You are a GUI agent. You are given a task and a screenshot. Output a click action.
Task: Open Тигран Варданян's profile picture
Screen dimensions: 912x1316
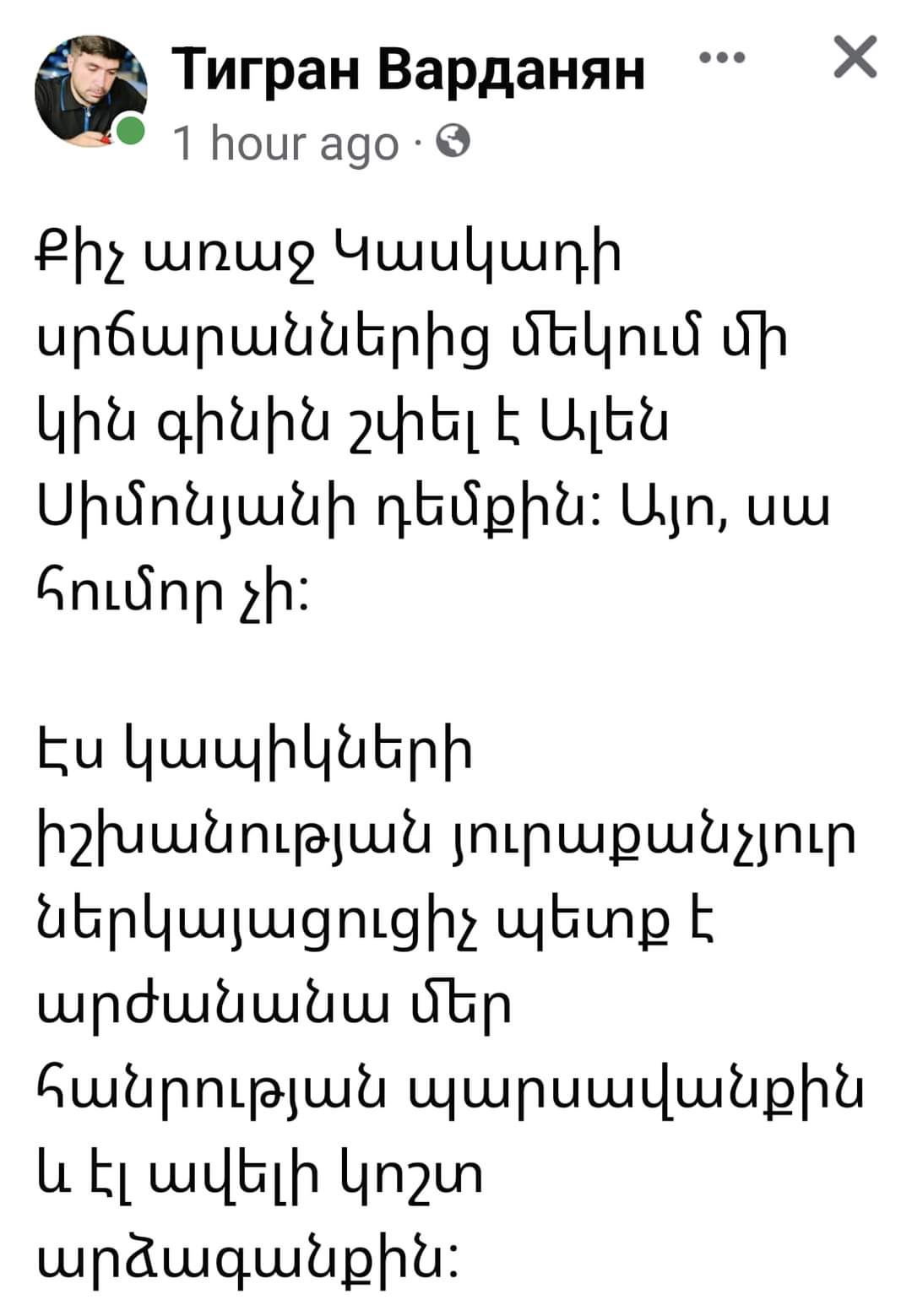pos(91,91)
